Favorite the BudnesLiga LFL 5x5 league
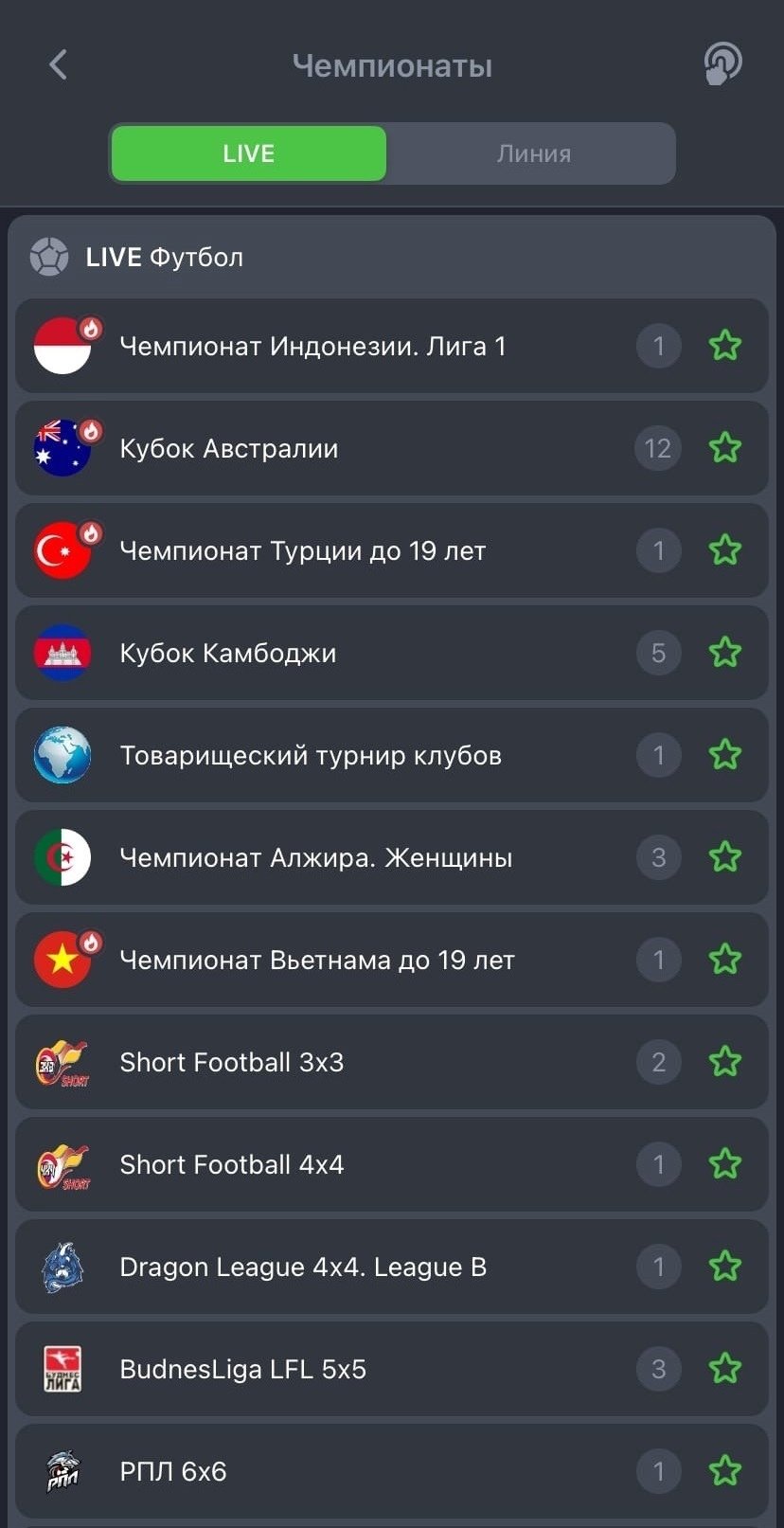784x1528 pixels. [x=725, y=1369]
